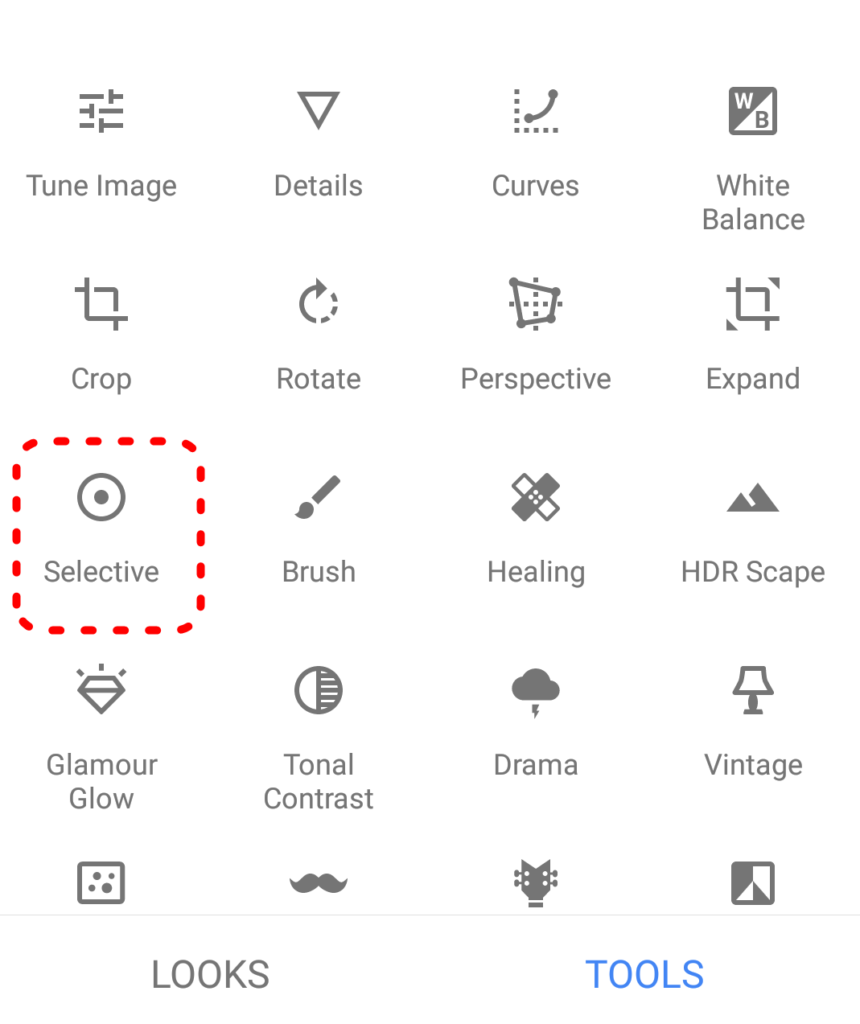Switch to the LOOKS tab
This screenshot has width=860, height=1024.
pyautogui.click(x=210, y=974)
